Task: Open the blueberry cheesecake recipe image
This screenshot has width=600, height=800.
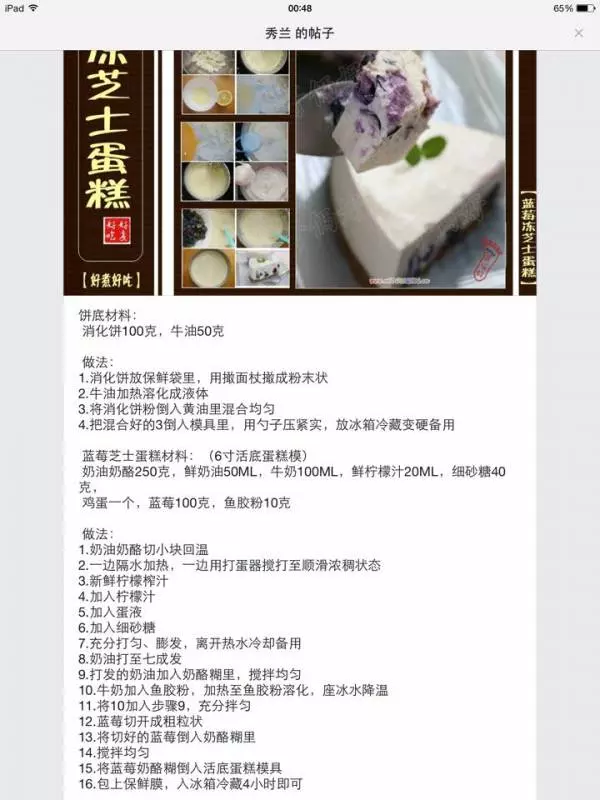Action: point(300,170)
